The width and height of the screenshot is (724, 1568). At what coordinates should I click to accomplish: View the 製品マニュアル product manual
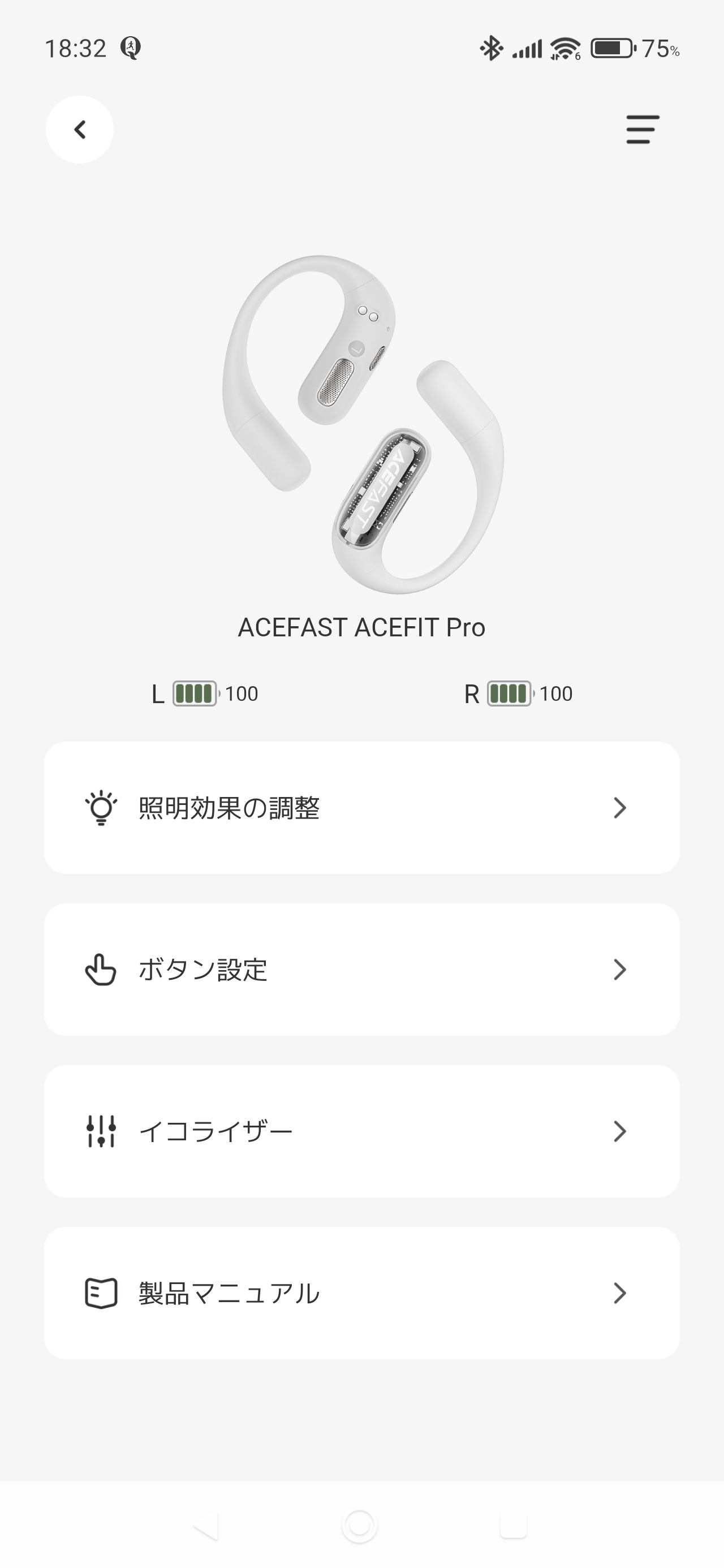click(361, 1294)
